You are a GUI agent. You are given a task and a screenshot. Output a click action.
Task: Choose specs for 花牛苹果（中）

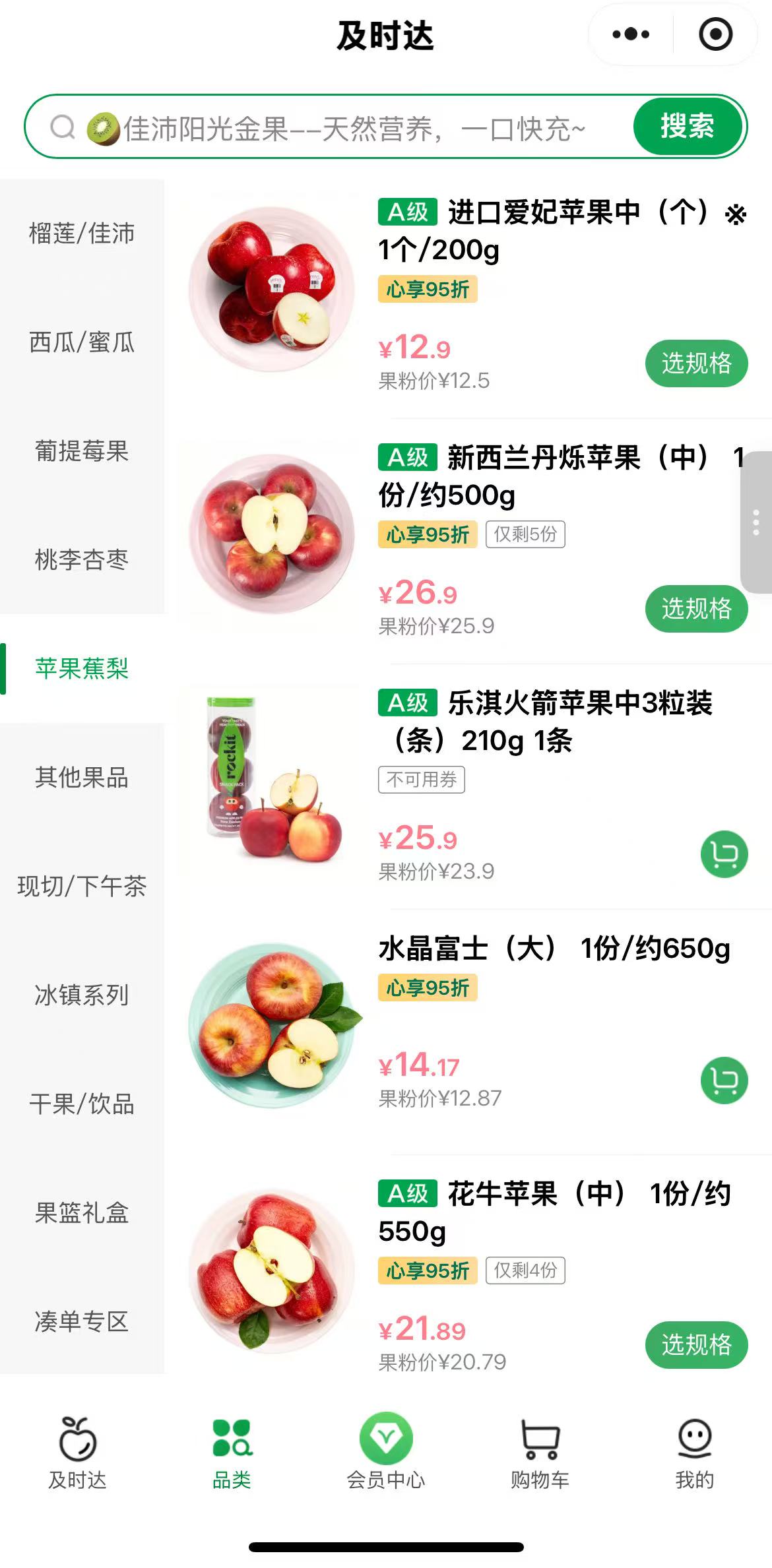pyautogui.click(x=696, y=1344)
